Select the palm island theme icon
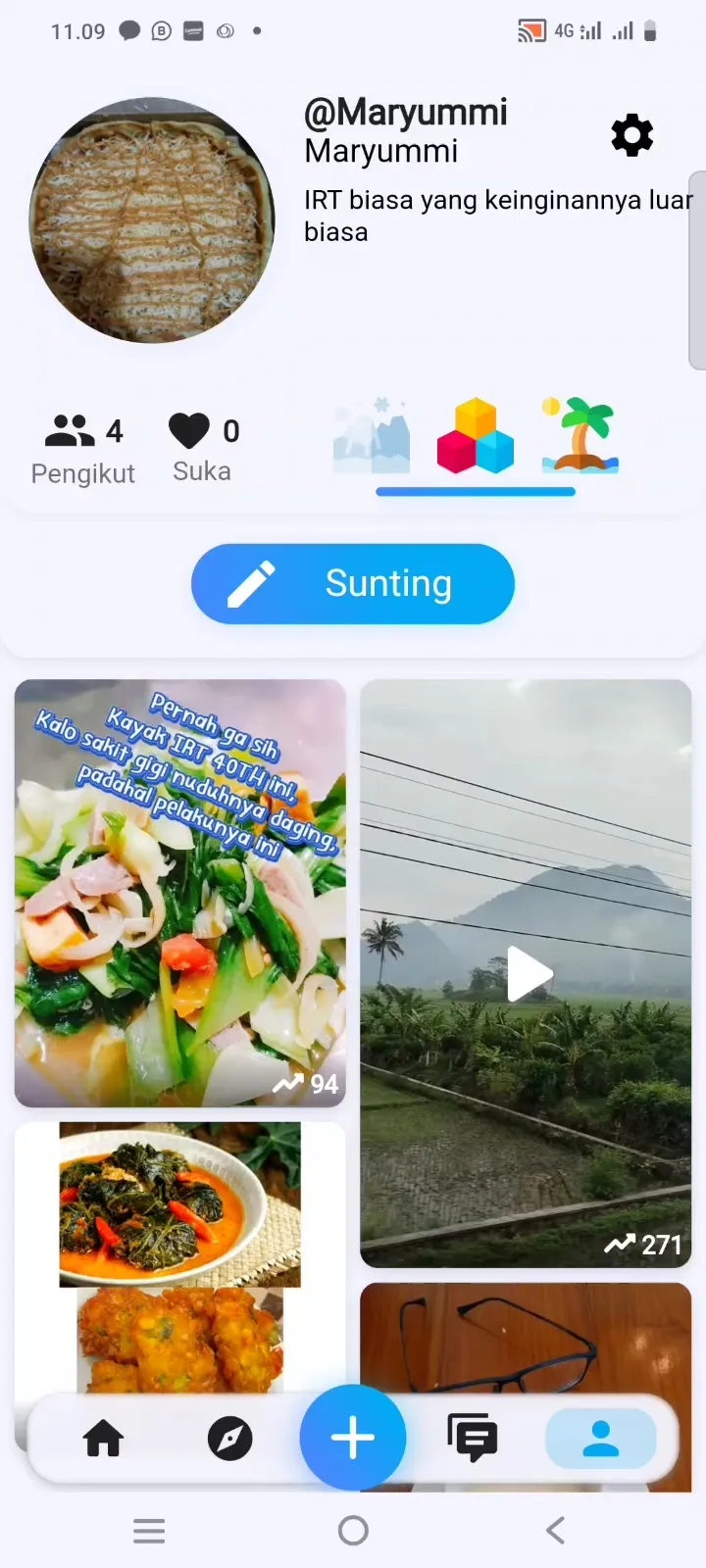Screen dimensions: 706x1568 click(580, 437)
